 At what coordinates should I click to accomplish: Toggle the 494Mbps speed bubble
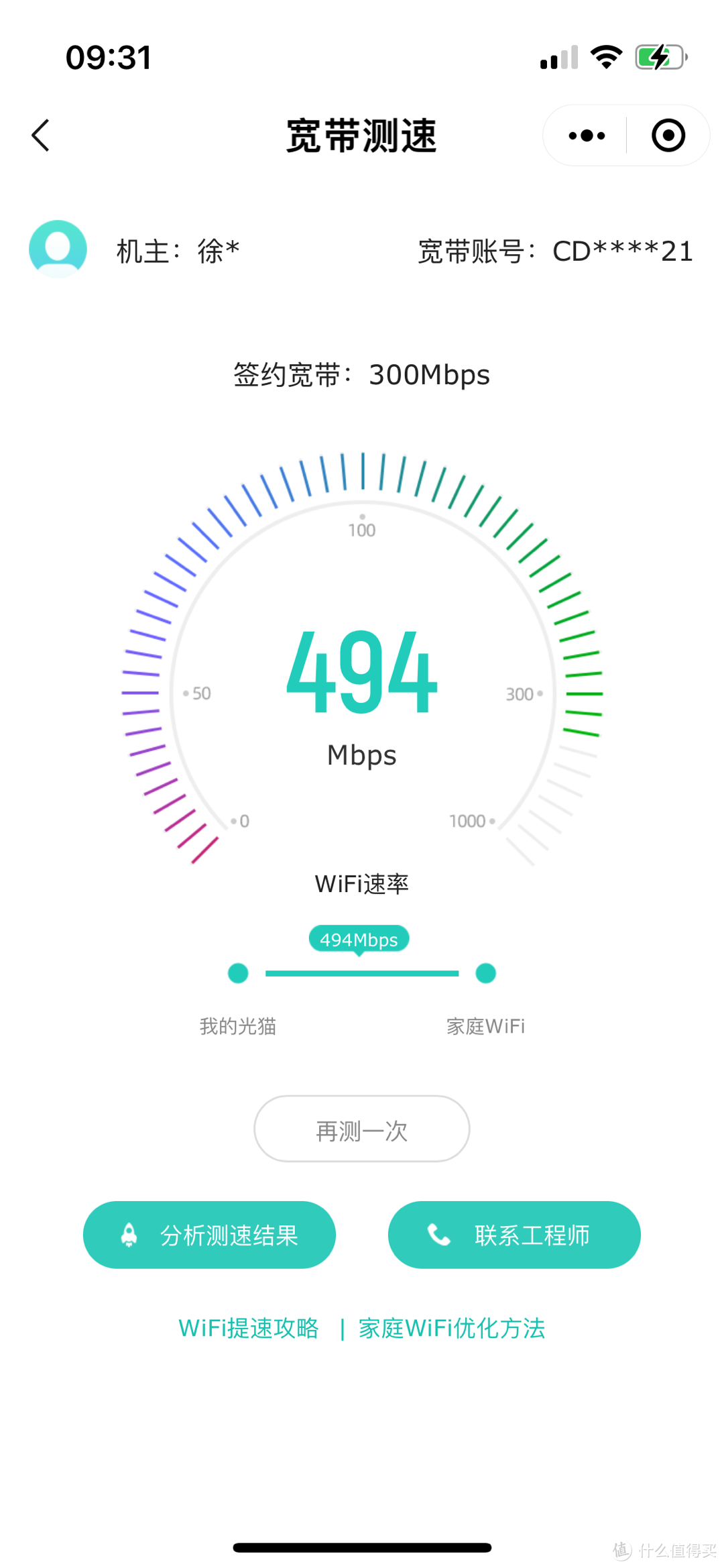tap(359, 939)
